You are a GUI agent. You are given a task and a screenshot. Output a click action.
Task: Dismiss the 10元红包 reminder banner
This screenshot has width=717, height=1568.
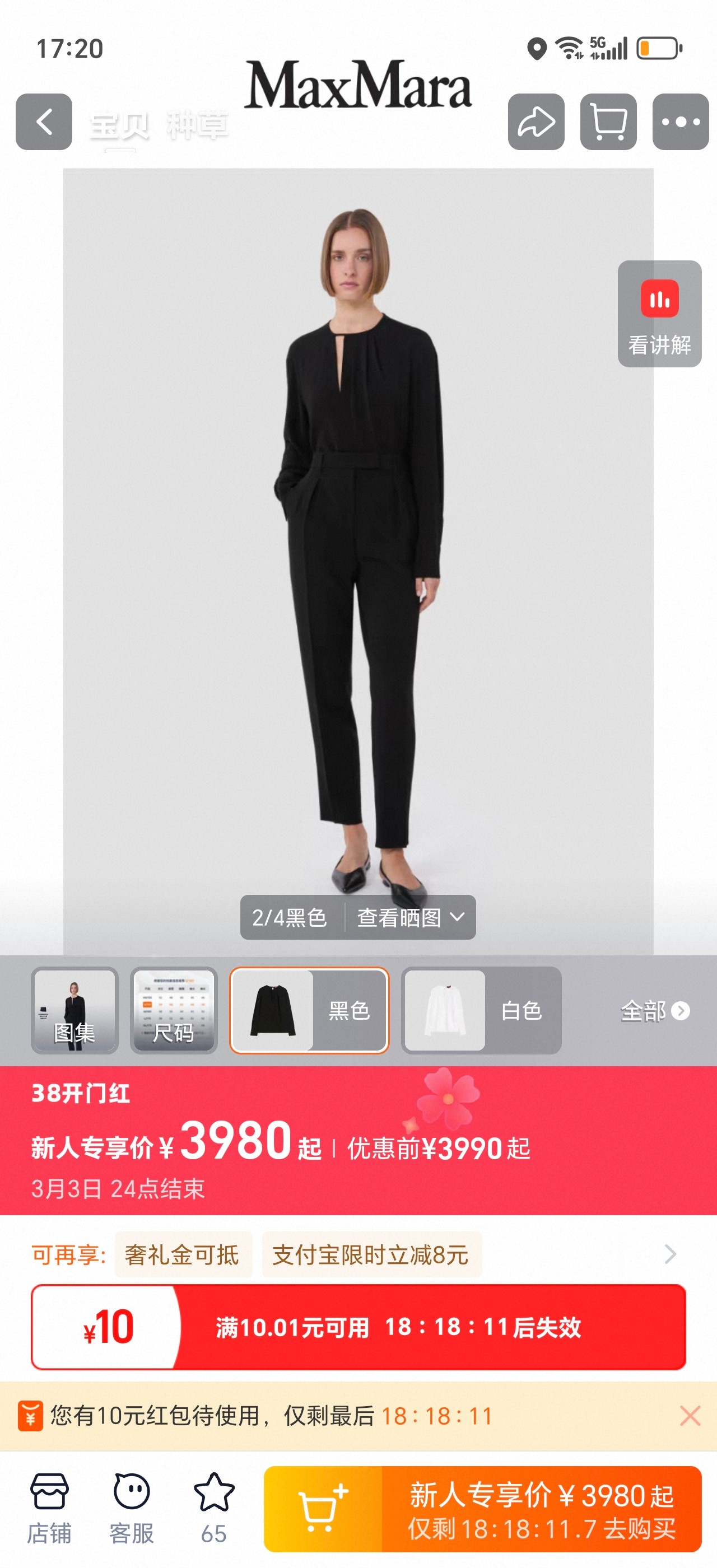[690, 1416]
